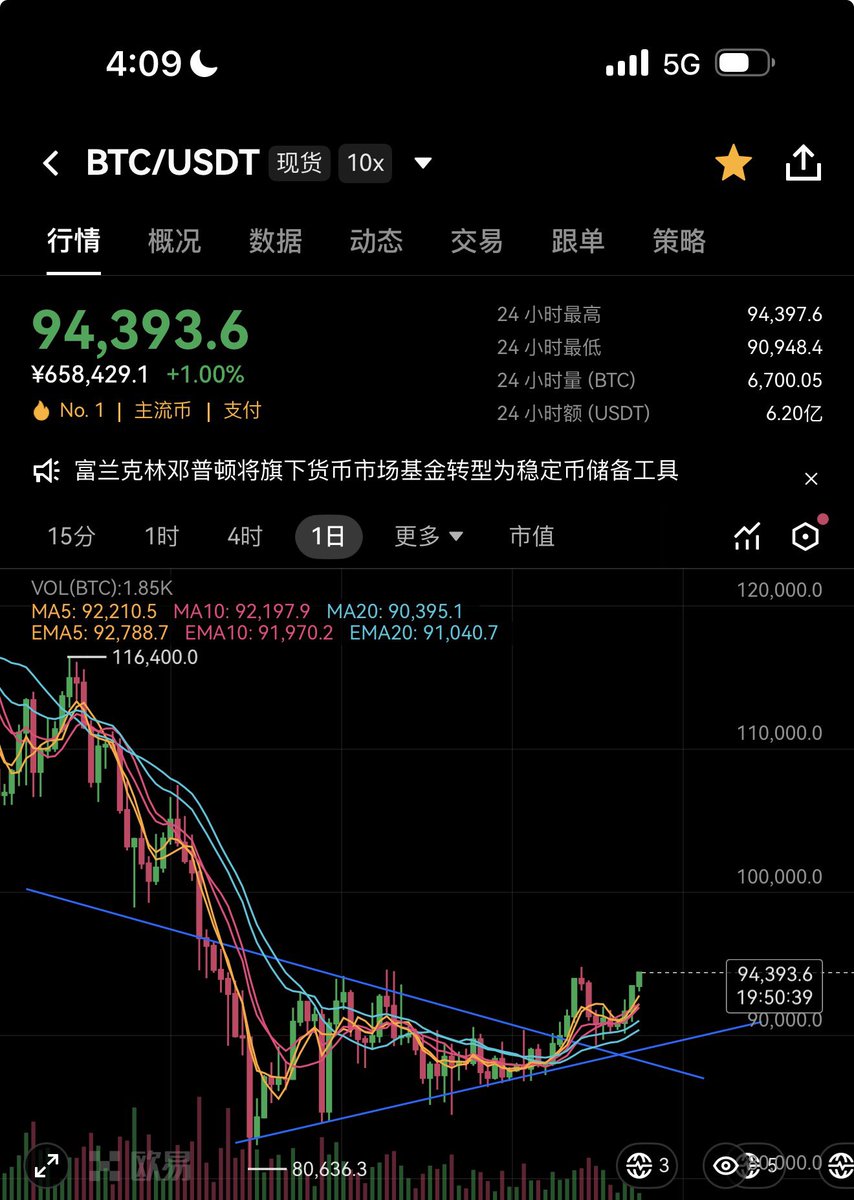Select the 15分 chart interval
The image size is (854, 1200).
point(72,537)
